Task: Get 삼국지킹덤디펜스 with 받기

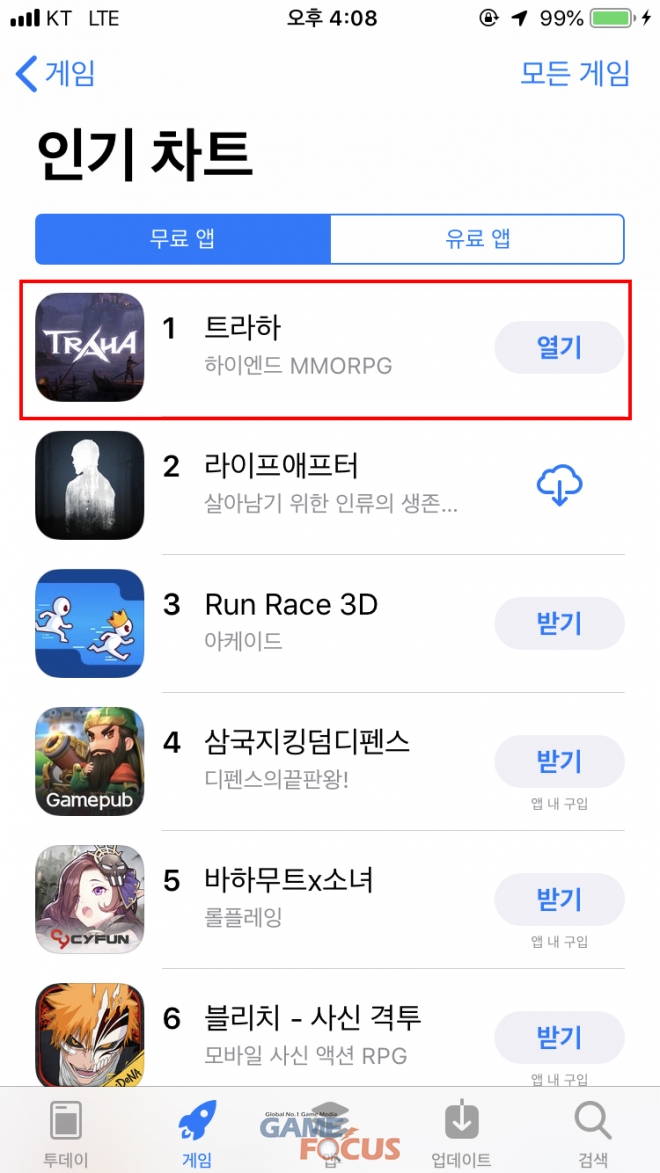Action: pos(559,762)
